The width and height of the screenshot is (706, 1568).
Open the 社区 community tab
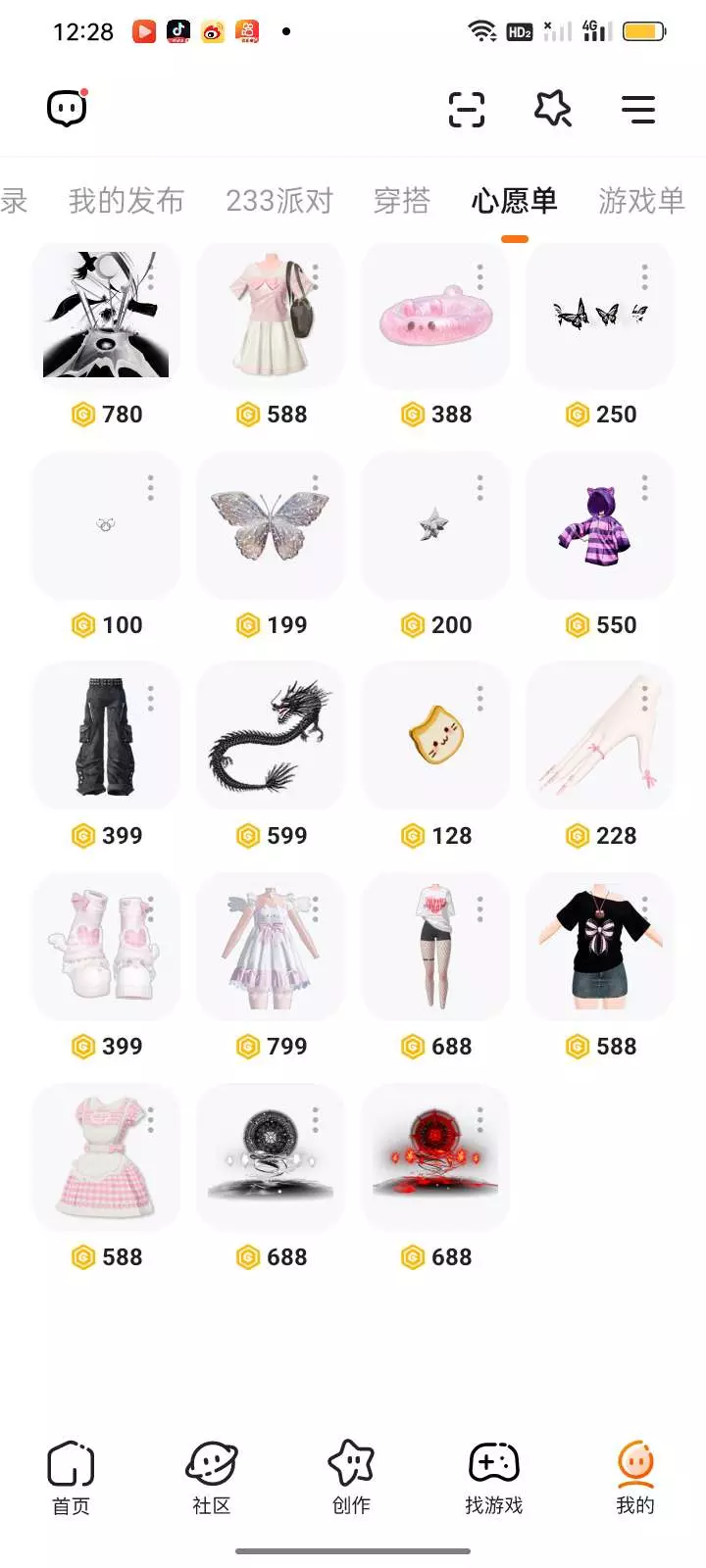(212, 1478)
